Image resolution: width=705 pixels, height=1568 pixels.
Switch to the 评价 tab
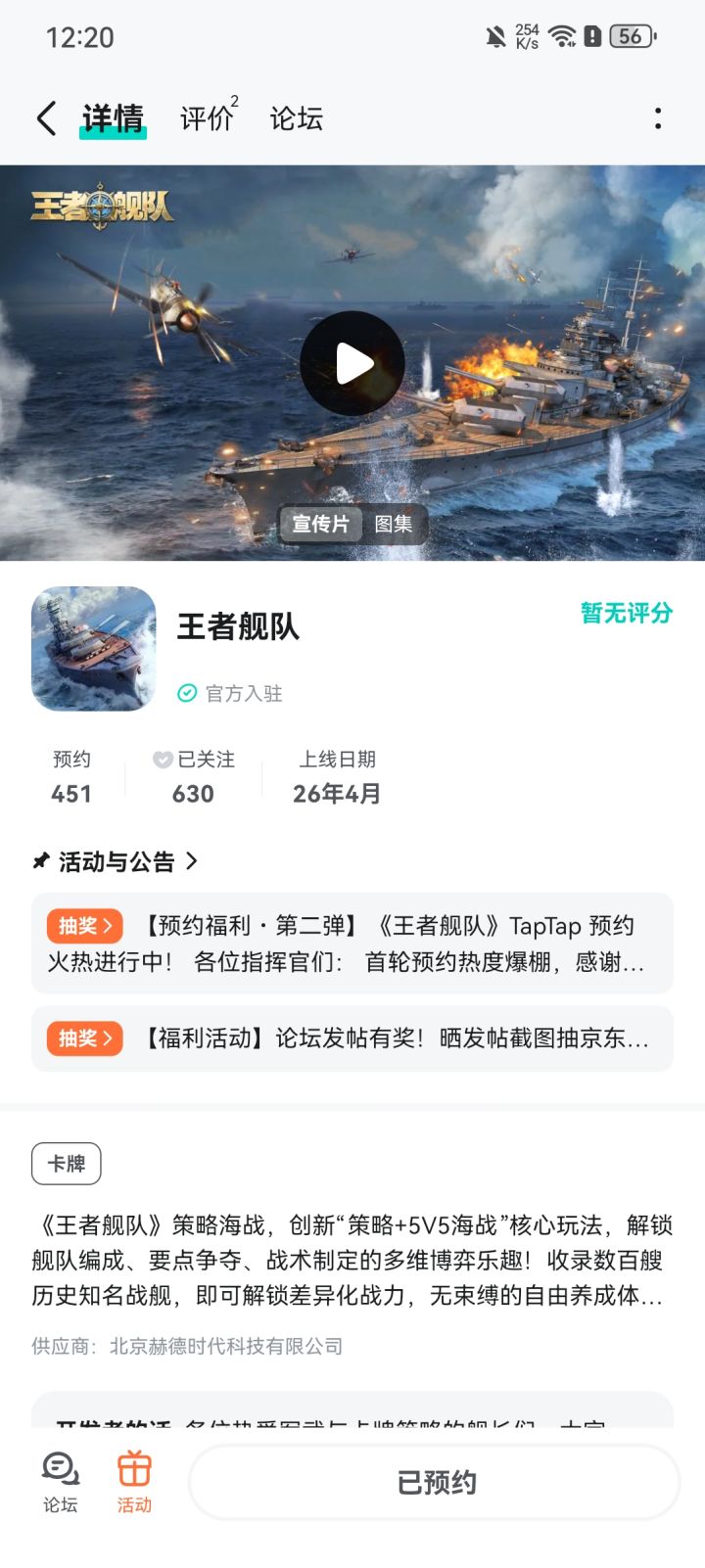coord(209,117)
